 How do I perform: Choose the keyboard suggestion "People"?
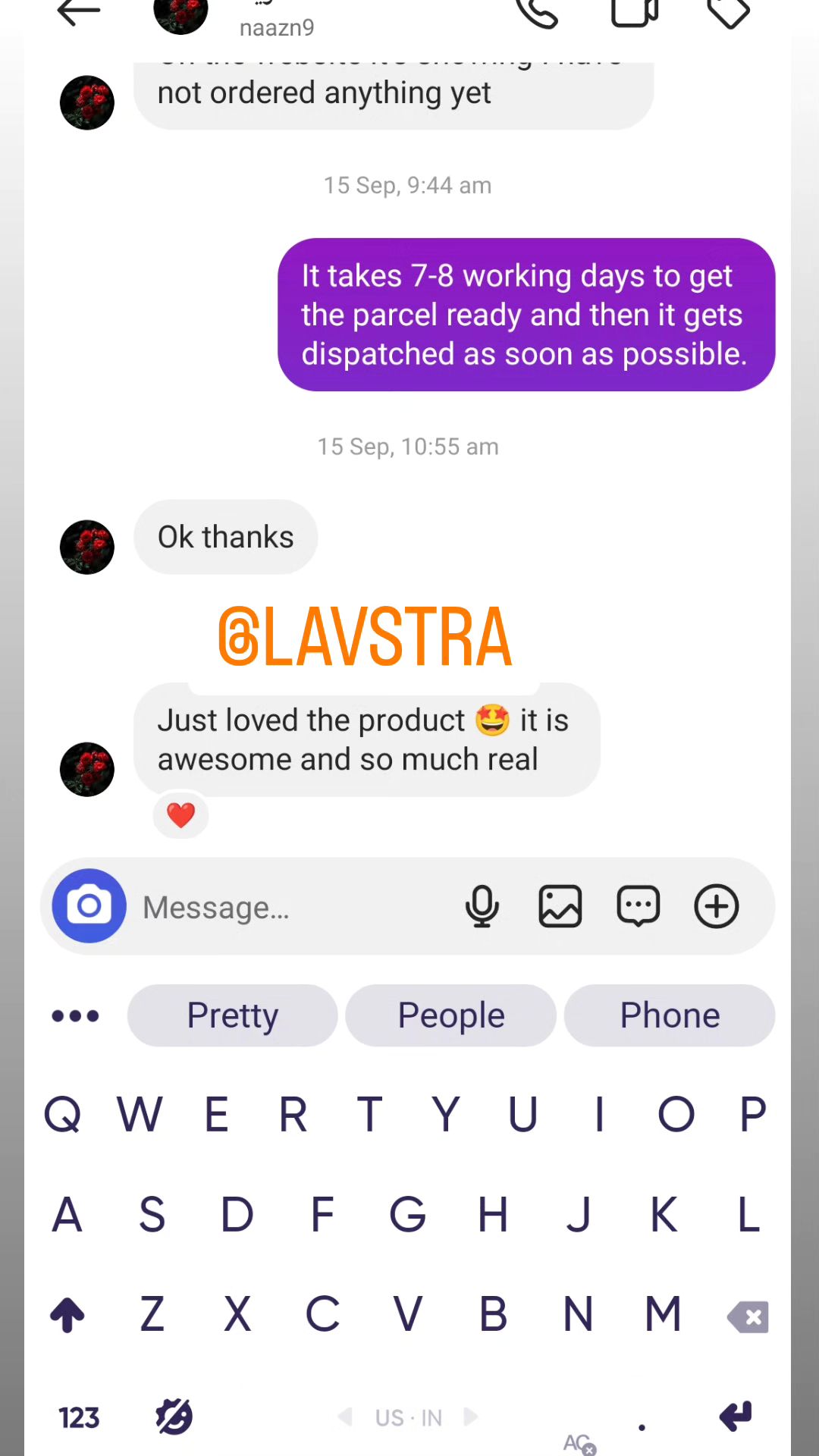[x=451, y=1015]
